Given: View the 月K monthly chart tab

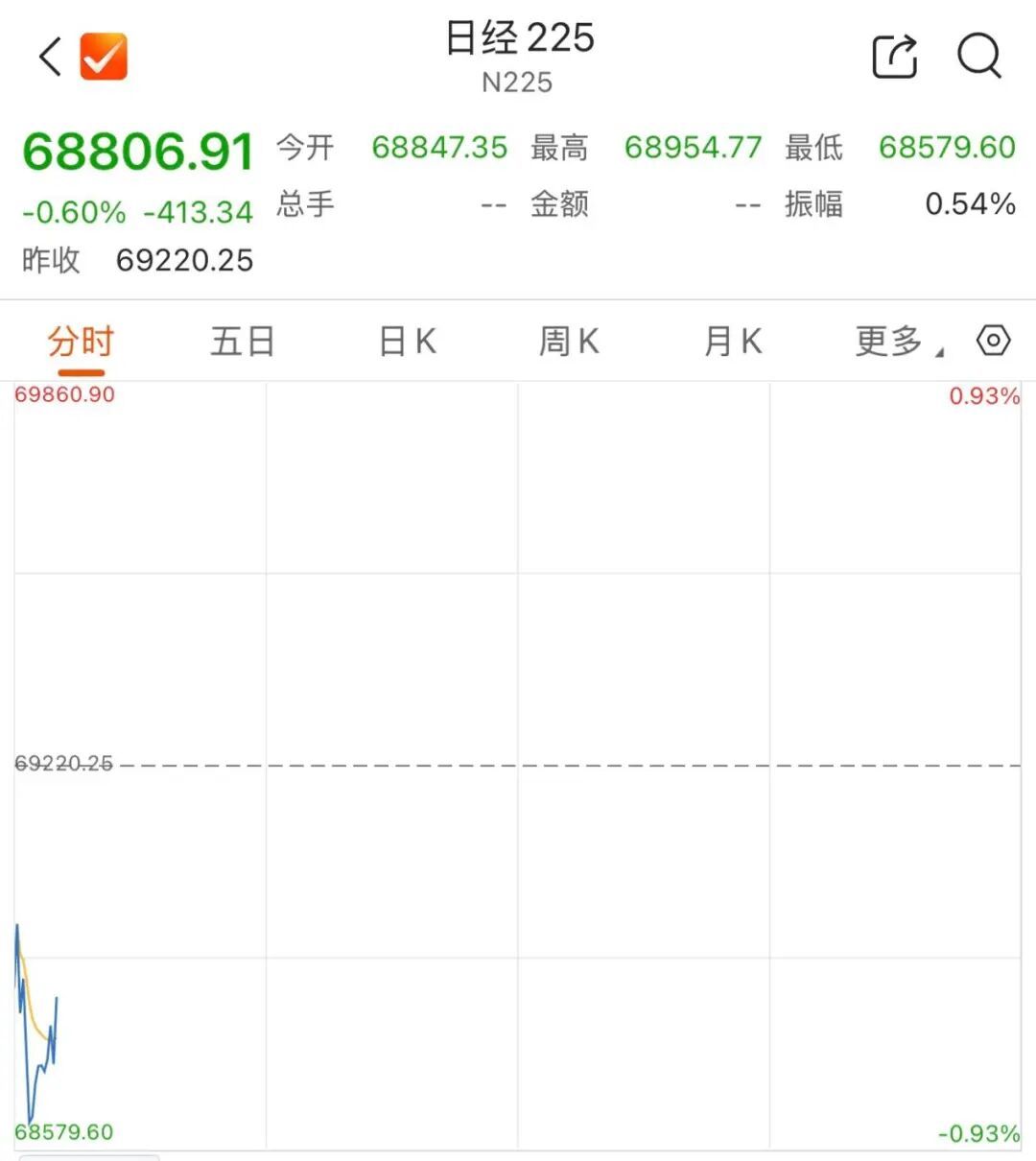Looking at the screenshot, I should click(733, 342).
